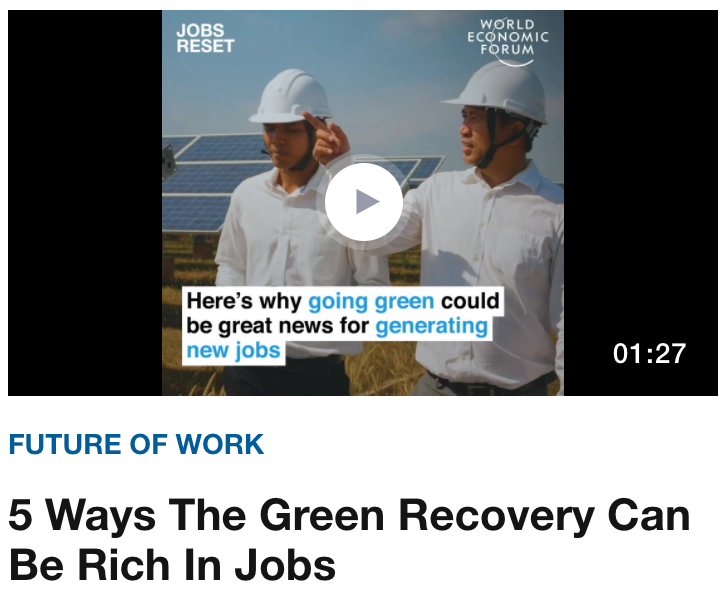Viewport: 728px width, 616px height.
Task: Open the Future of Work category
Action: click(136, 445)
